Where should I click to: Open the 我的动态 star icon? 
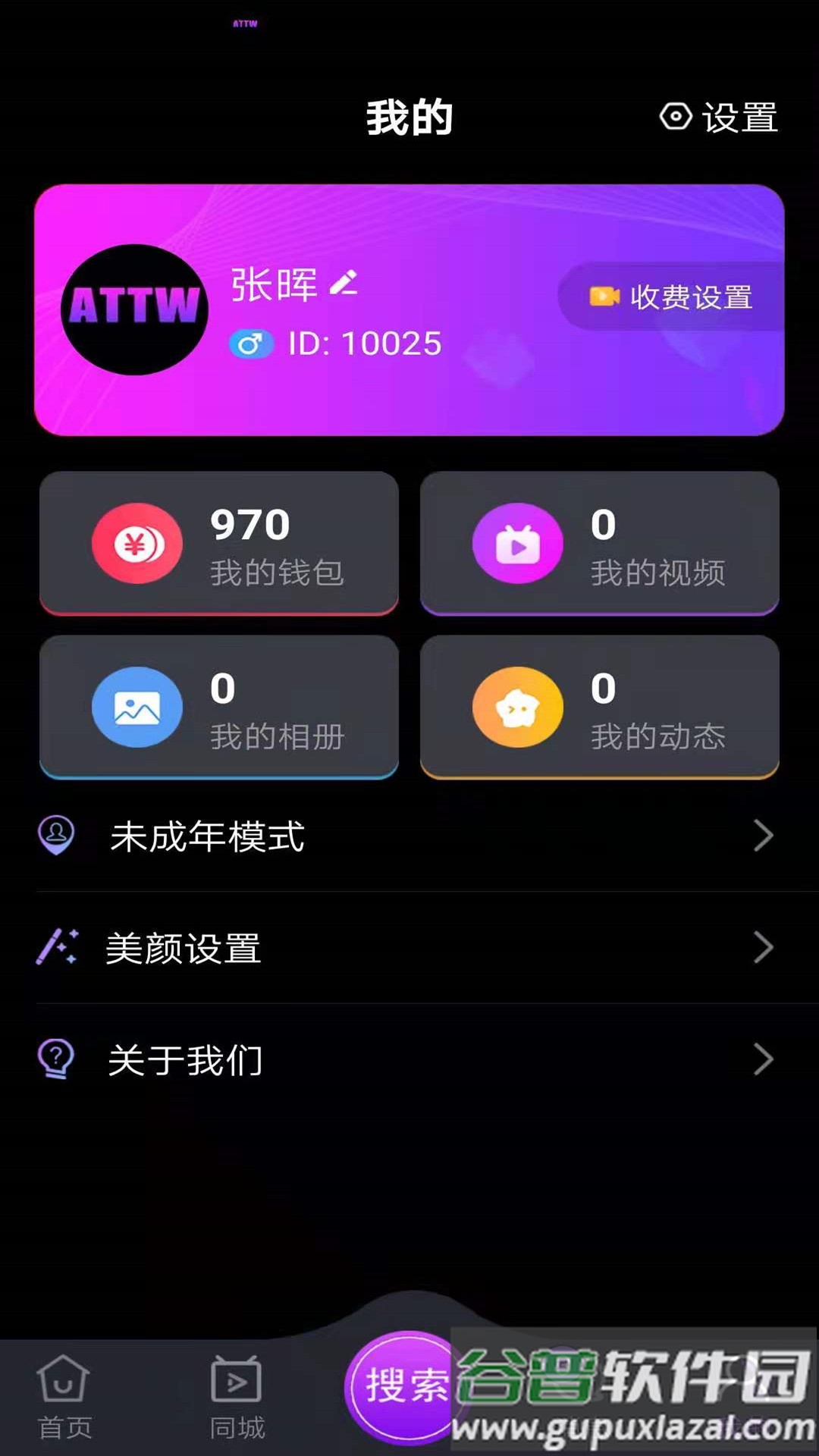[517, 705]
